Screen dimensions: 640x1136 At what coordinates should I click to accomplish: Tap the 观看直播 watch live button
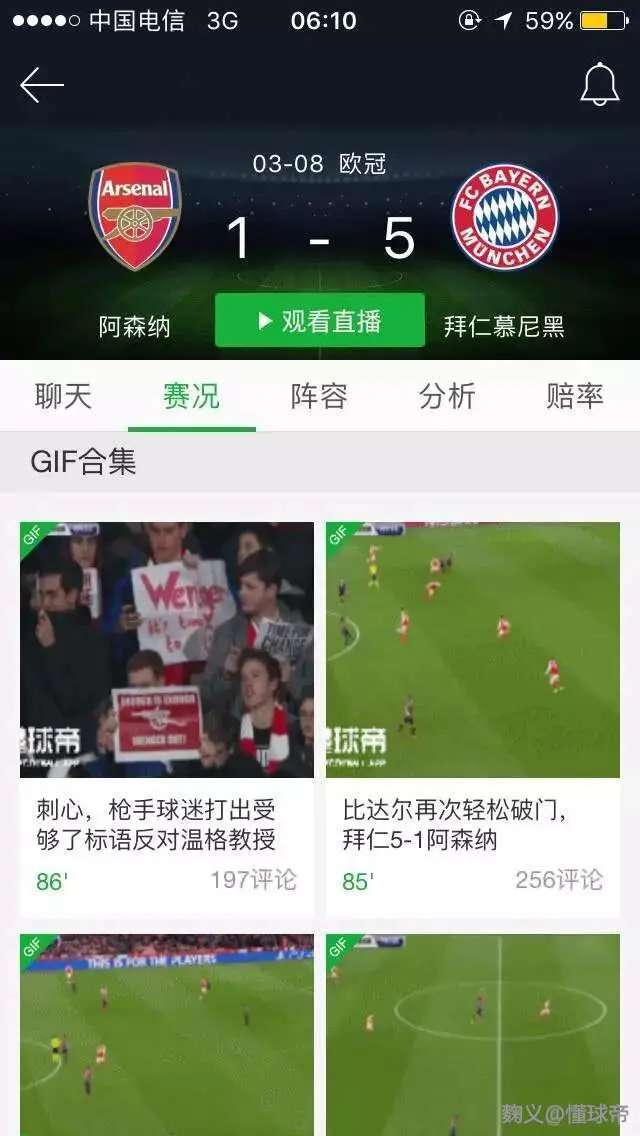tap(319, 320)
